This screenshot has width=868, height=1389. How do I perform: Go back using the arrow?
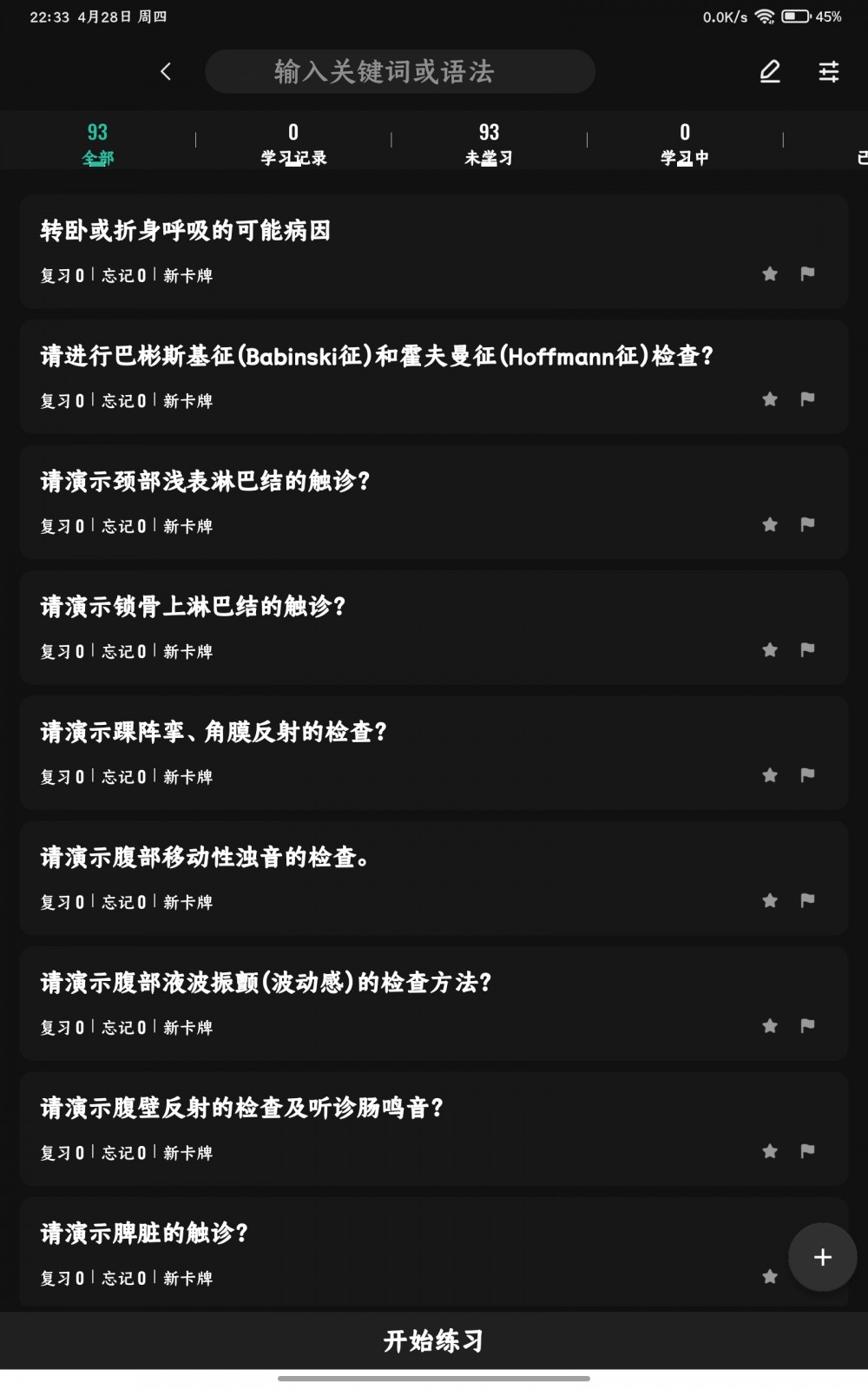pyautogui.click(x=166, y=71)
